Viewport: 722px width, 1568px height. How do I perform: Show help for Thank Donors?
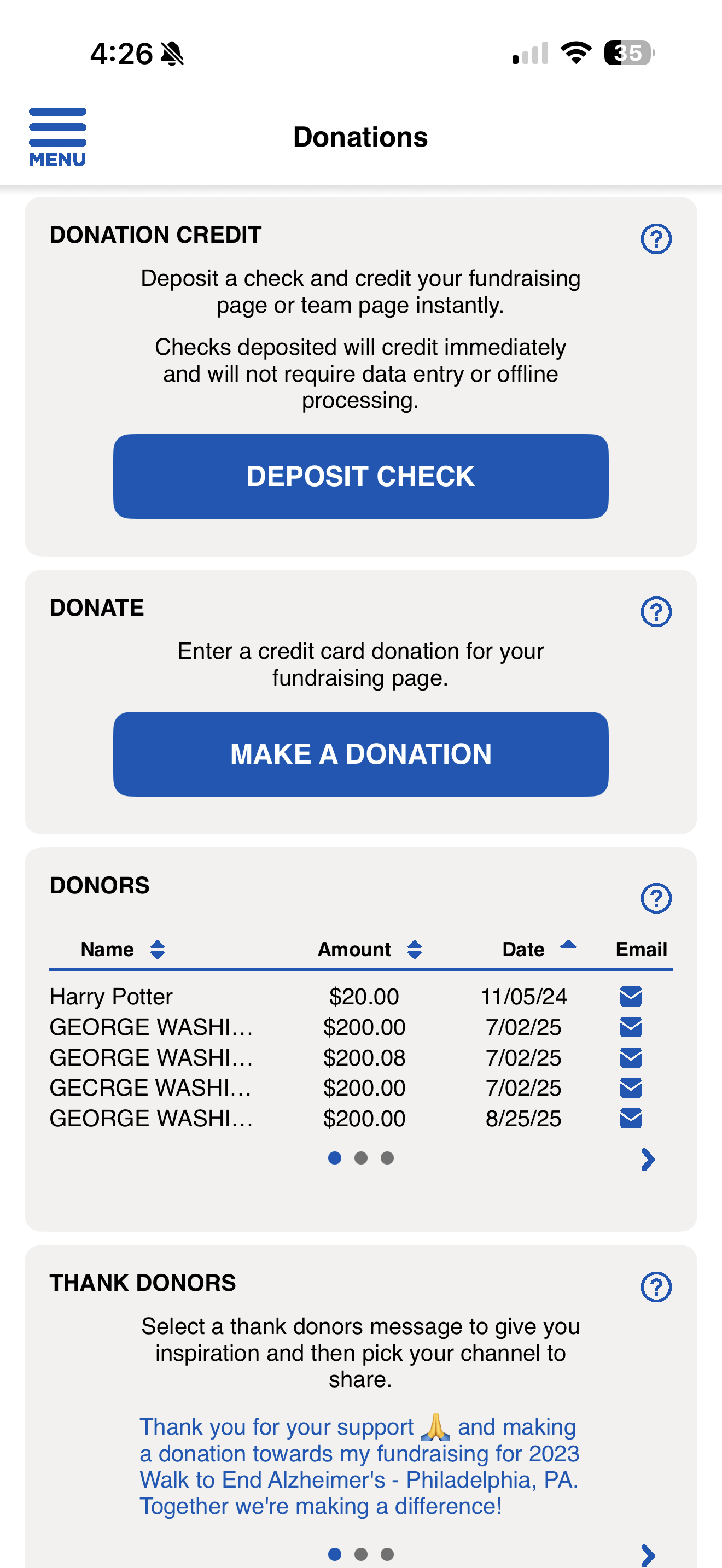(x=656, y=1287)
